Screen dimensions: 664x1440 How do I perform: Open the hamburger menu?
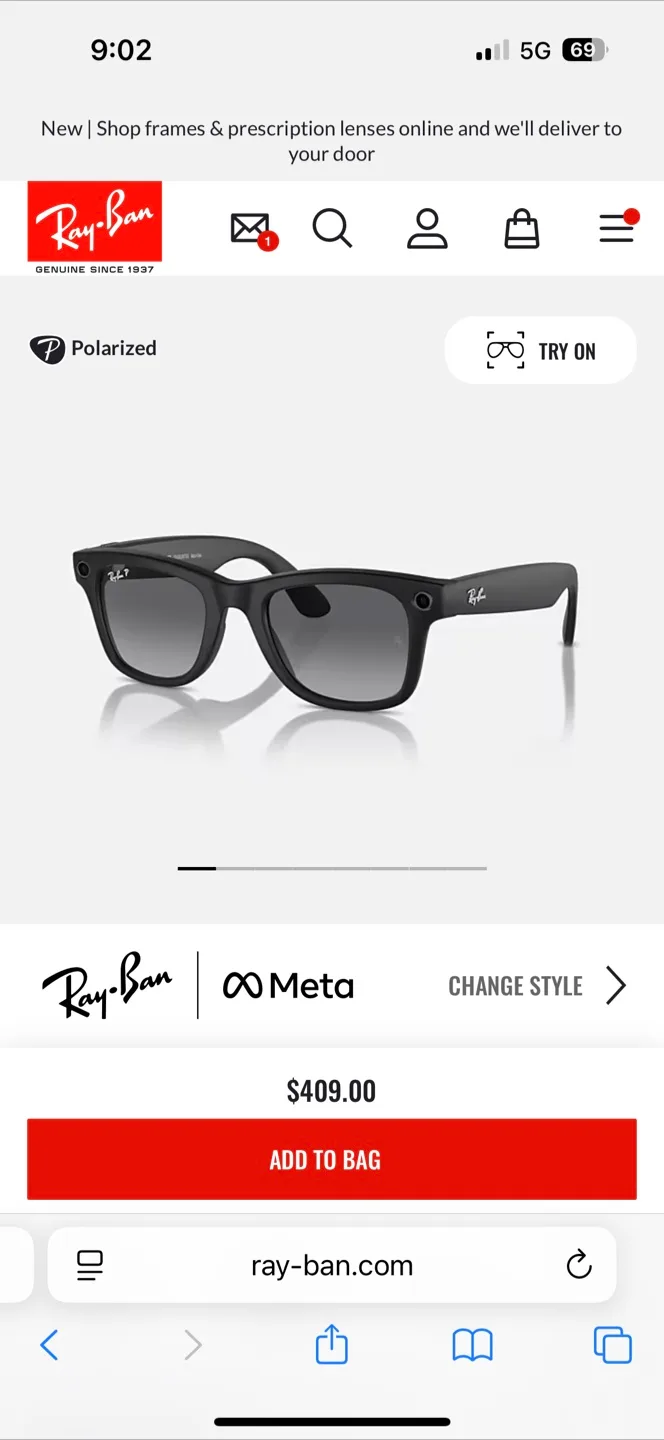617,228
